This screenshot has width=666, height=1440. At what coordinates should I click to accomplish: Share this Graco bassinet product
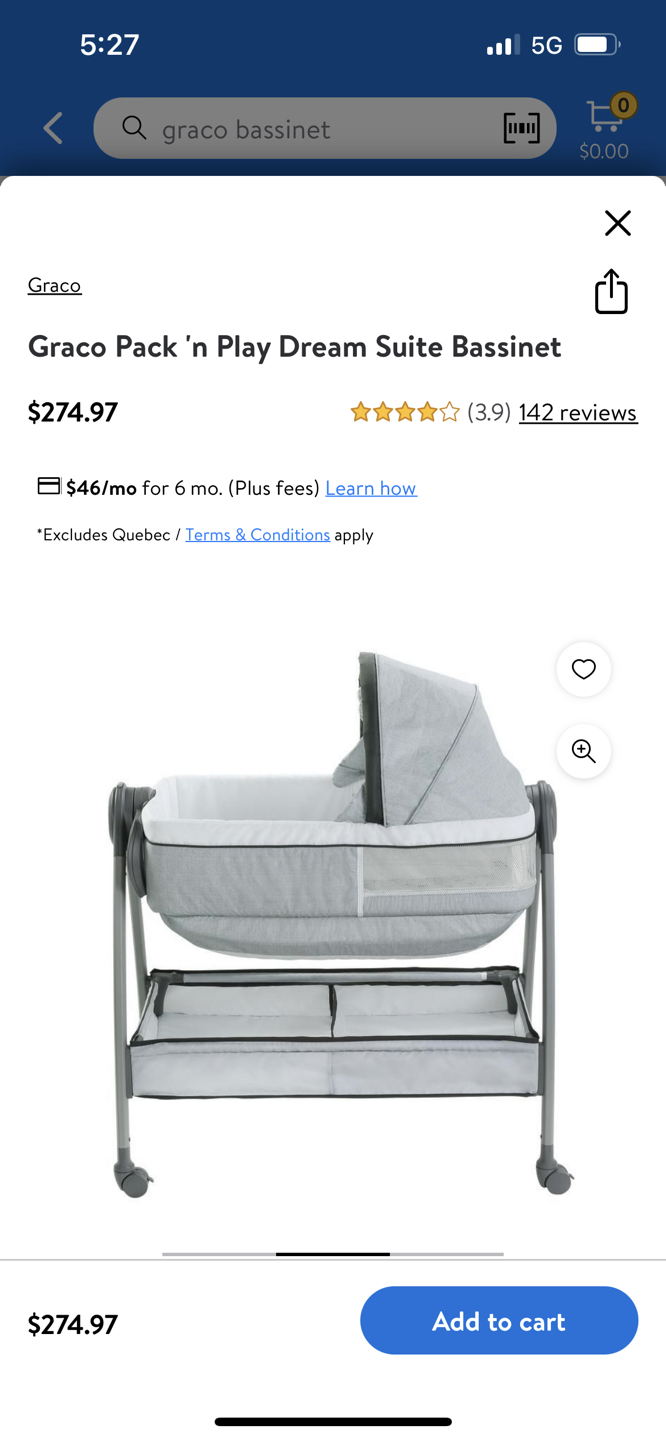coord(611,292)
